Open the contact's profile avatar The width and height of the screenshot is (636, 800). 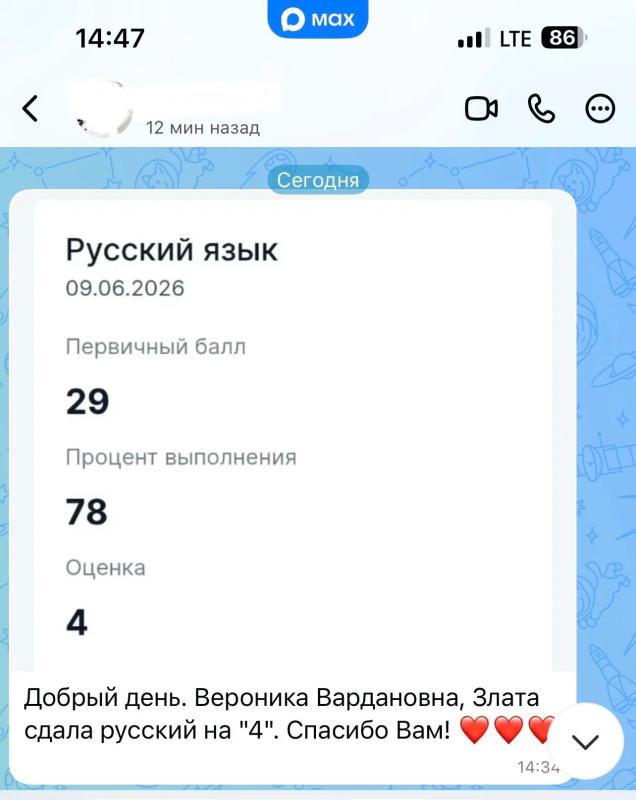(104, 108)
